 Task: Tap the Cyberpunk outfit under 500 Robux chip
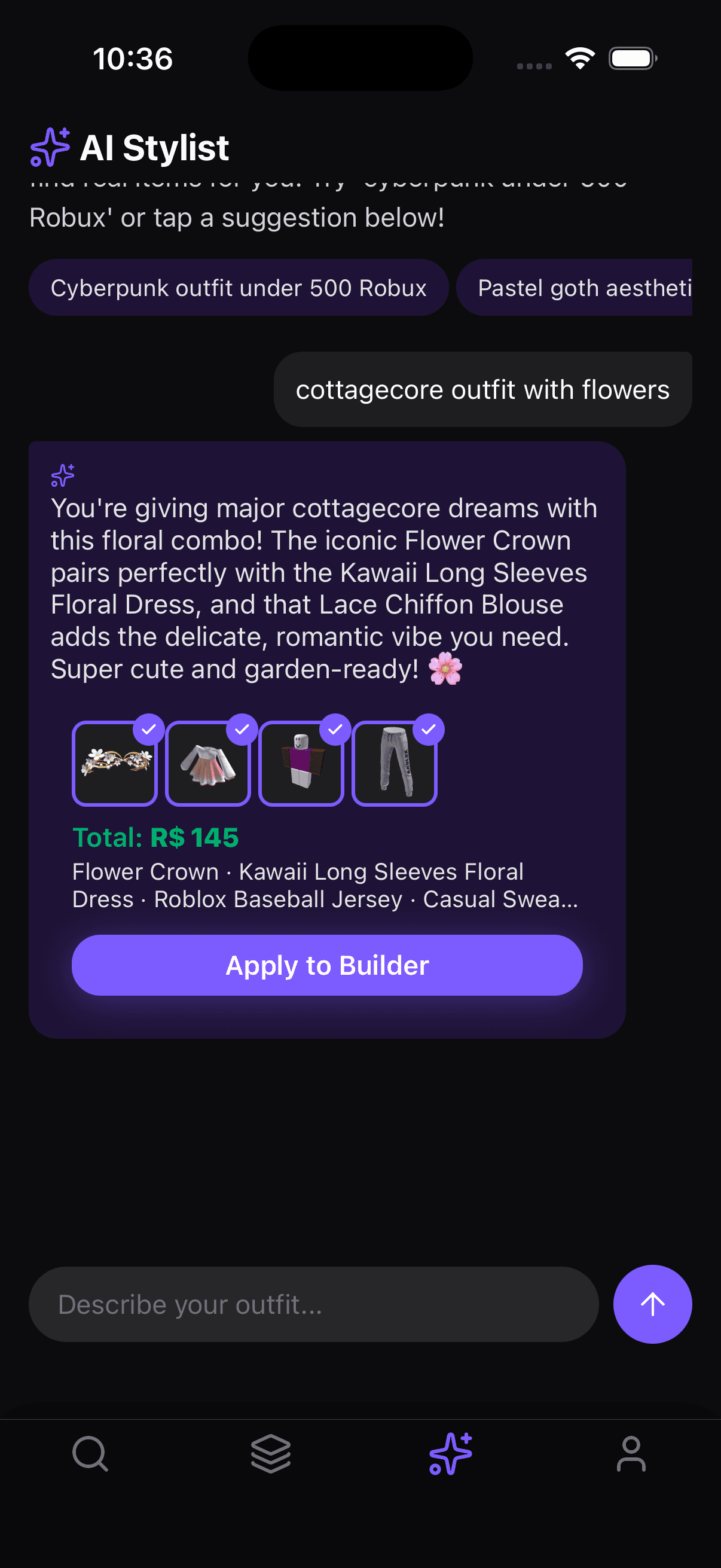239,288
